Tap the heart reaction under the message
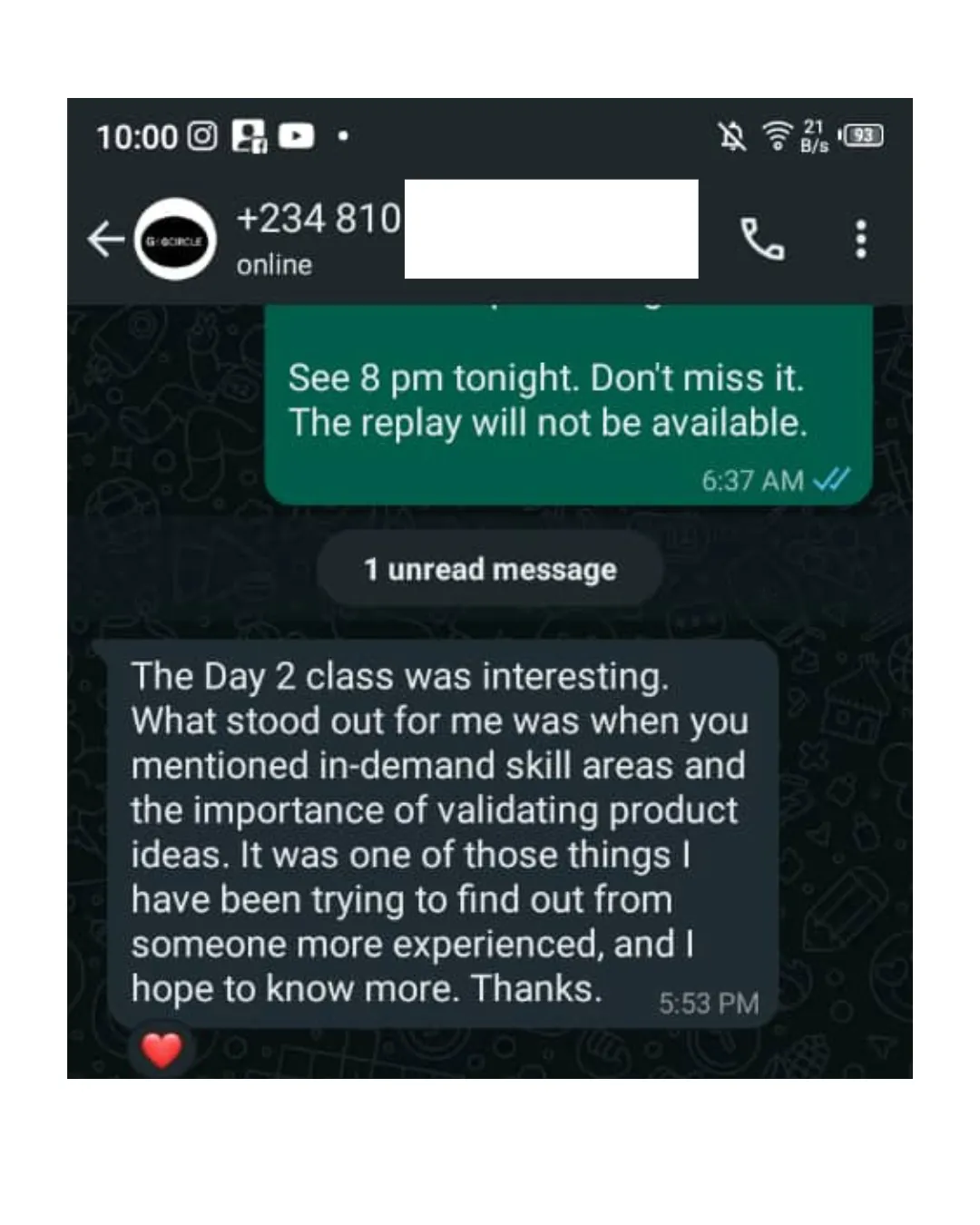 [x=162, y=1051]
